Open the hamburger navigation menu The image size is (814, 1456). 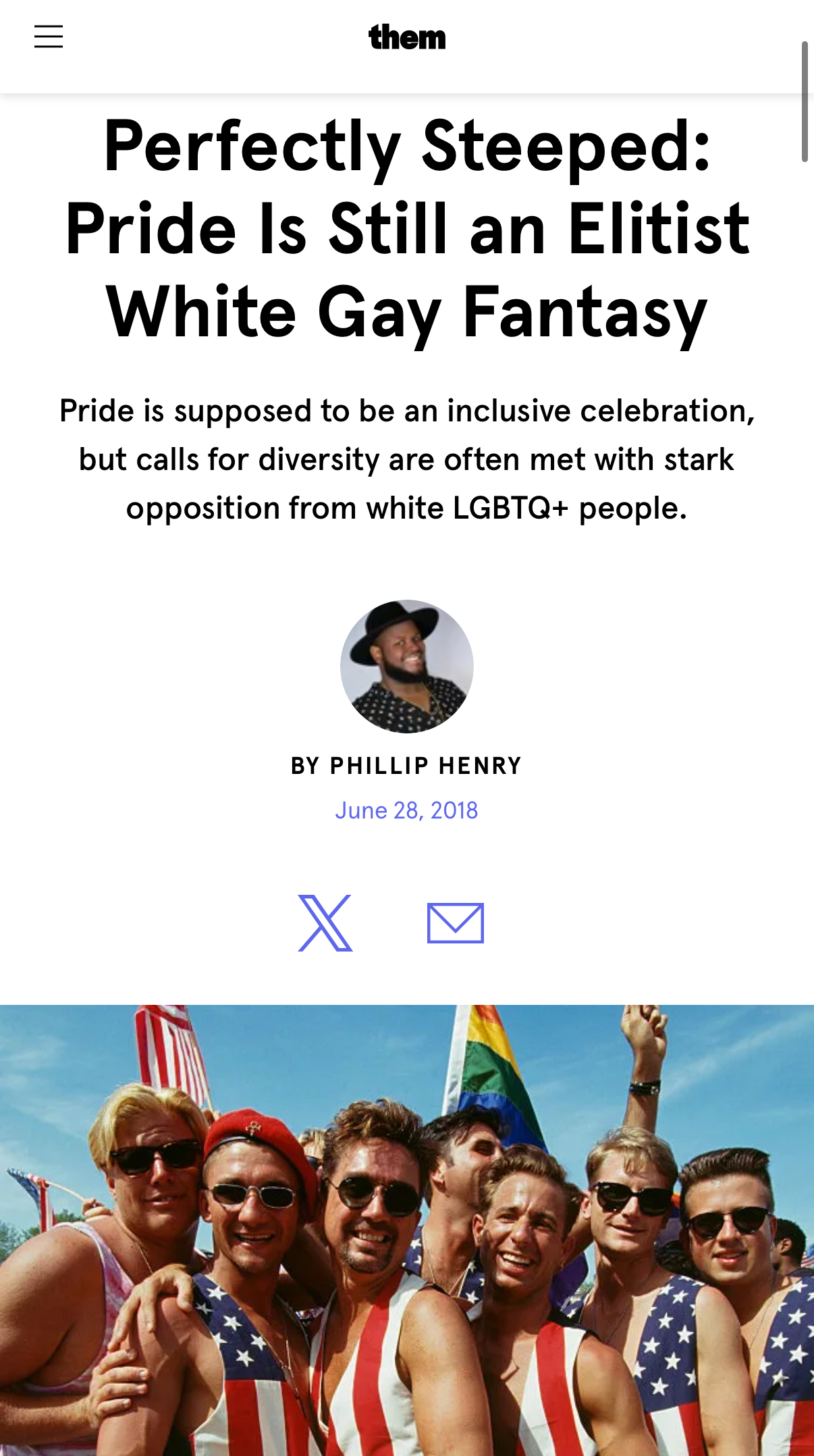(49, 36)
